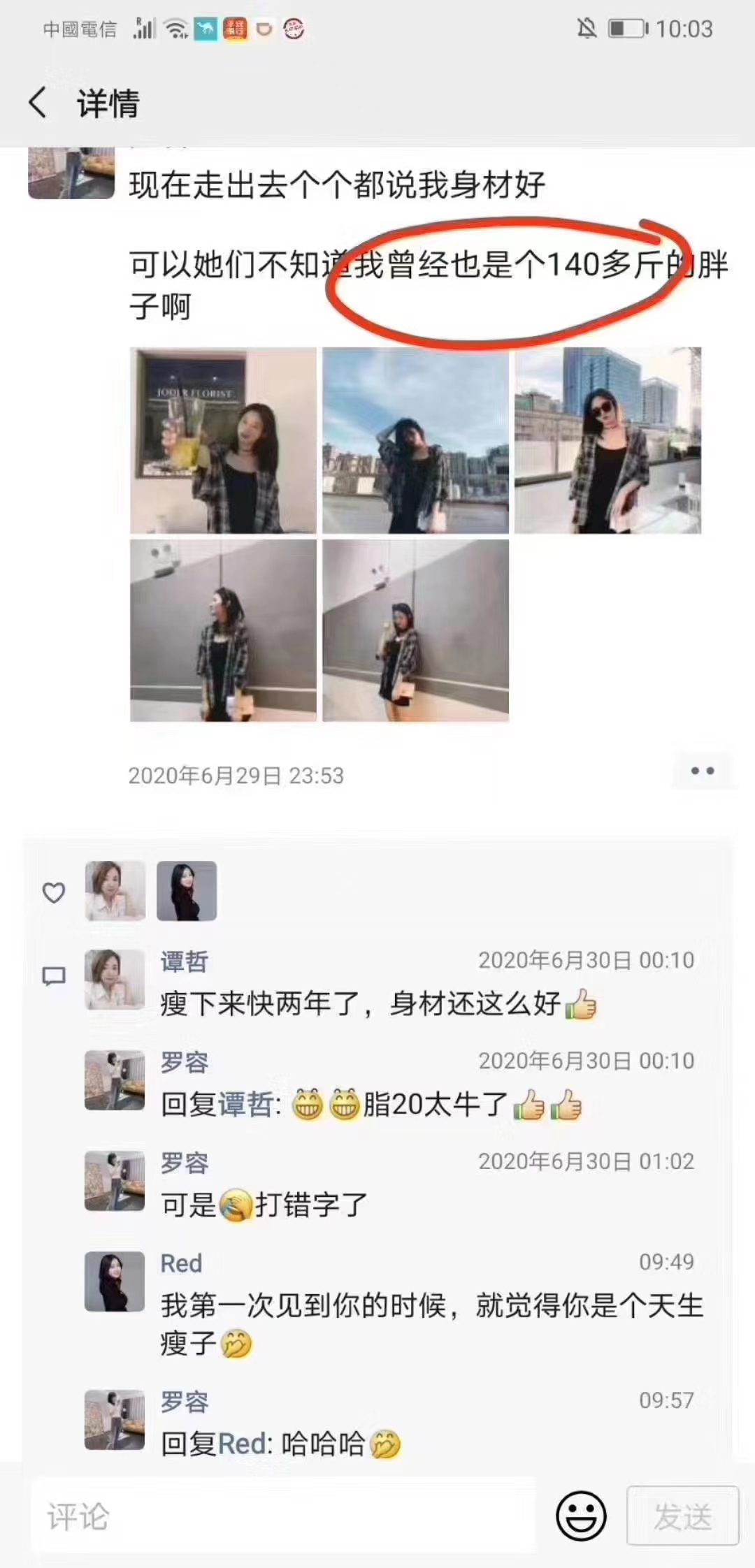The height and width of the screenshot is (1568, 755).
Task: Open Red's avatar in the likes row
Action: click(187, 891)
